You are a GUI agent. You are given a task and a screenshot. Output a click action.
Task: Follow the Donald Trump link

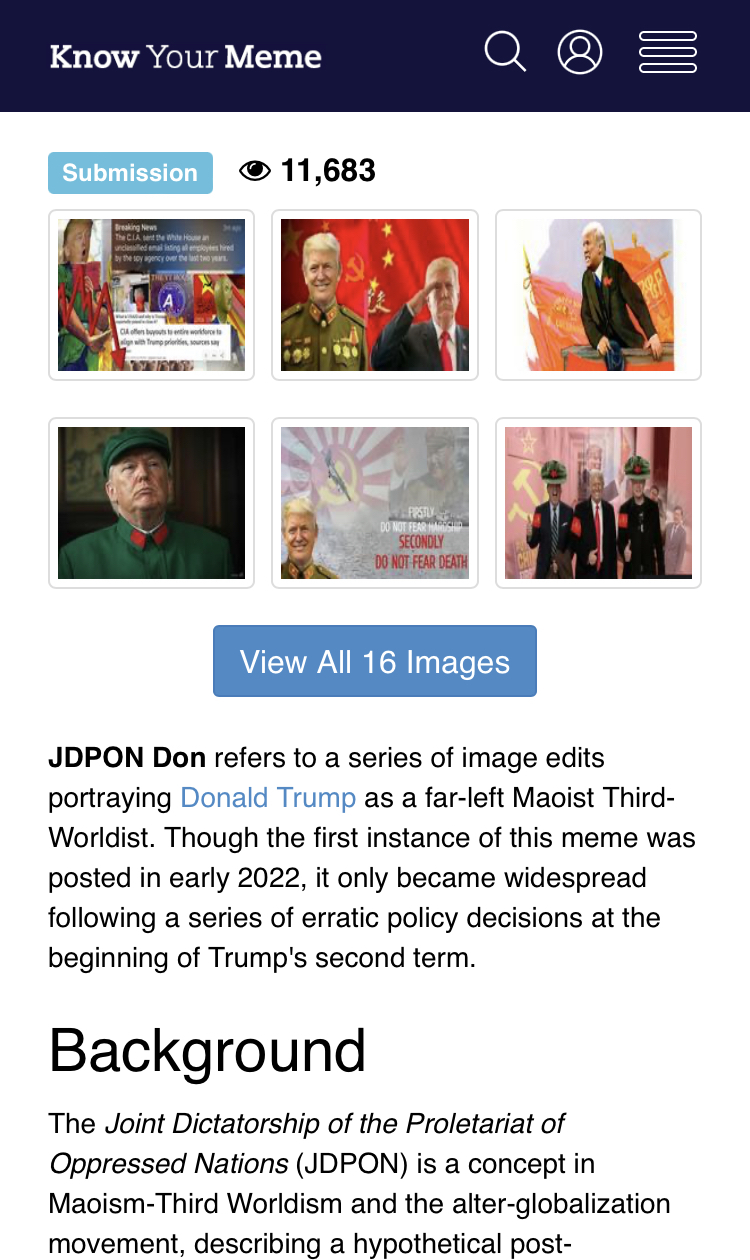tap(268, 798)
